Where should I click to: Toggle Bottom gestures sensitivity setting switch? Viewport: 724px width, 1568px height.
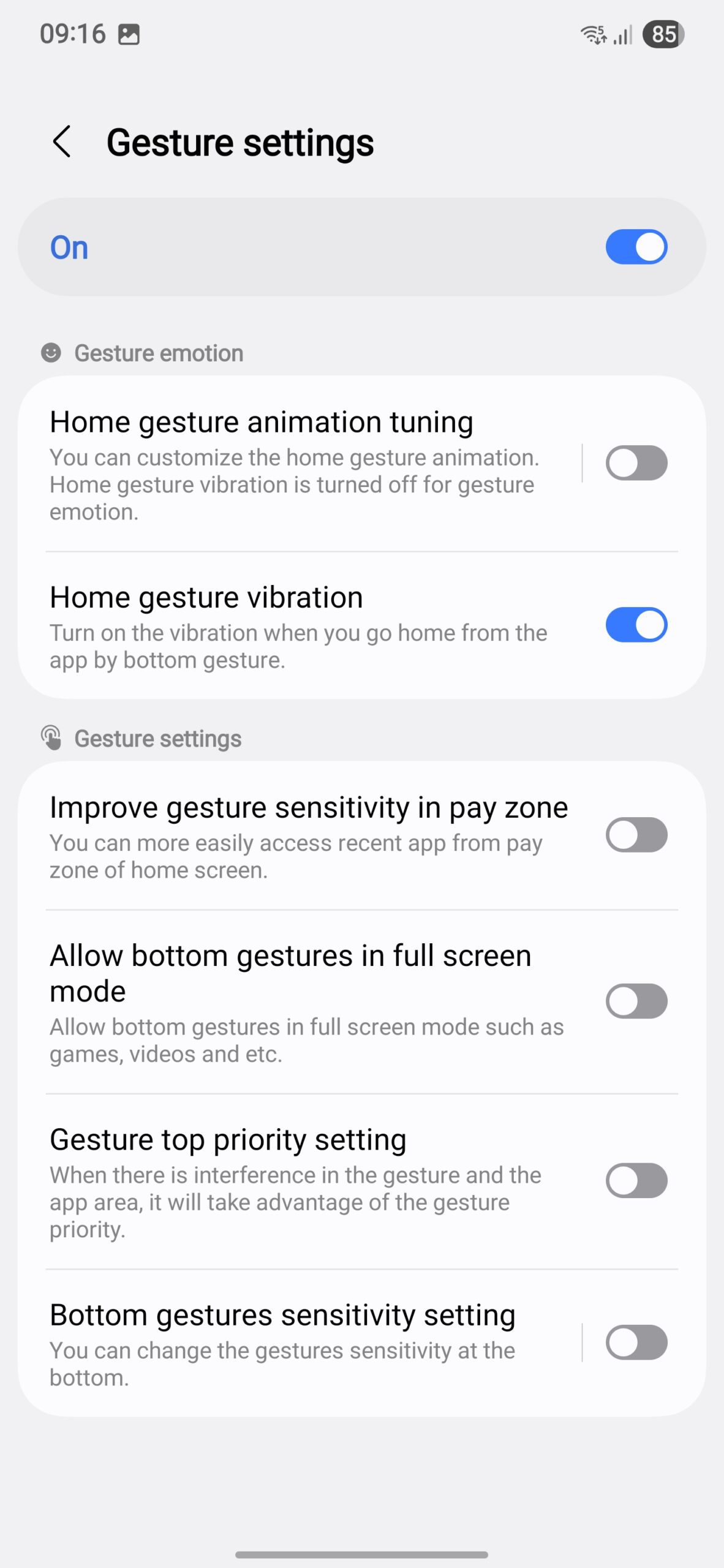click(636, 1343)
